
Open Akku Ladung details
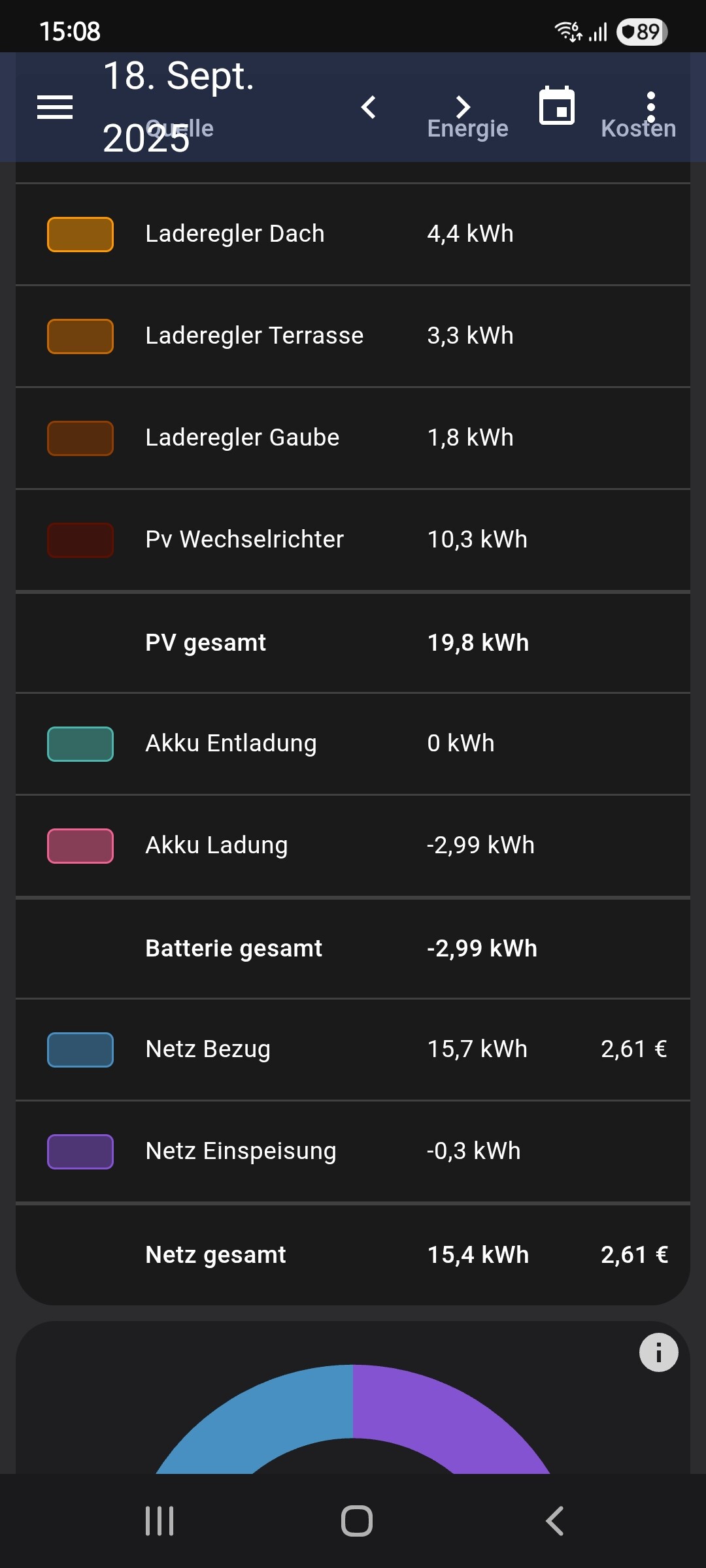pos(216,845)
